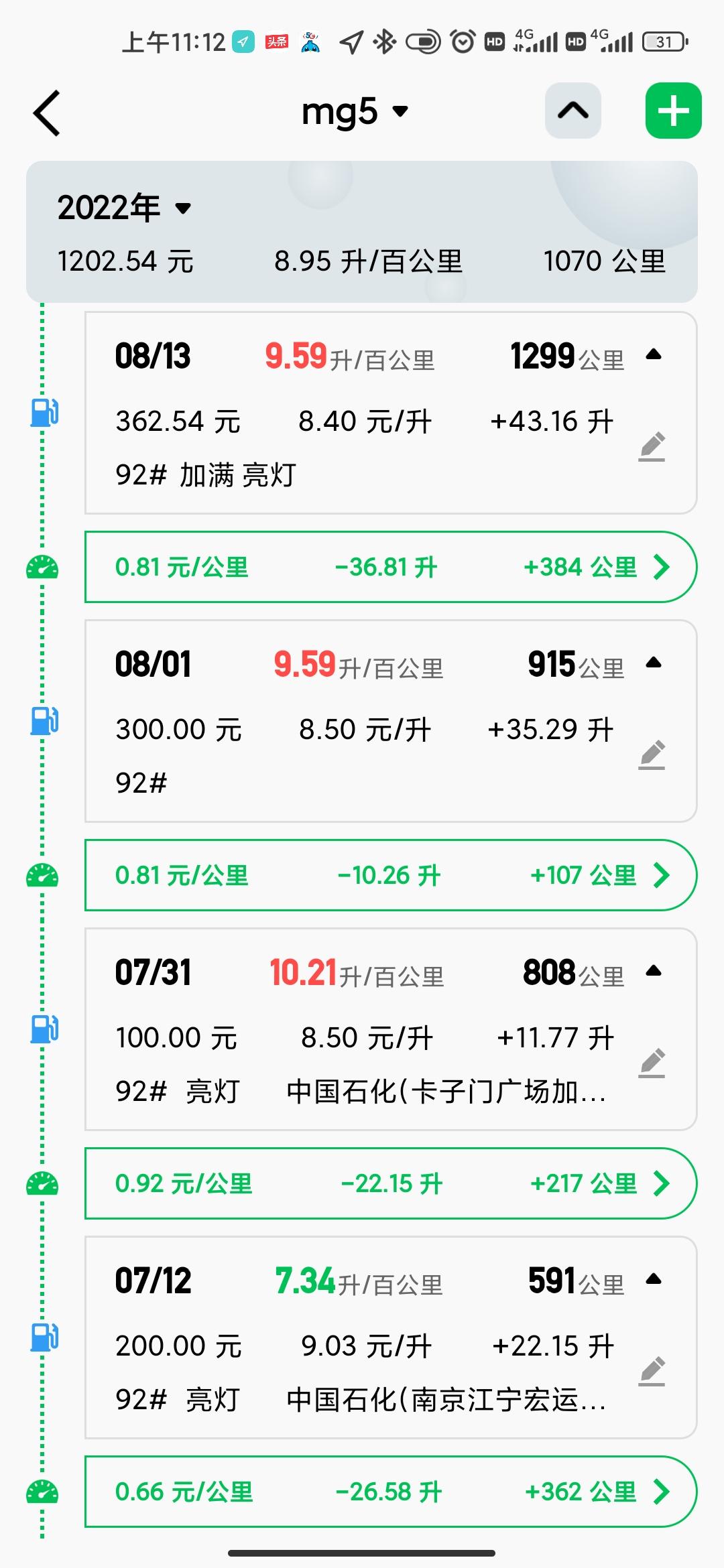Image resolution: width=724 pixels, height=1568 pixels.
Task: Open the 2022年 year selector
Action: tap(124, 208)
